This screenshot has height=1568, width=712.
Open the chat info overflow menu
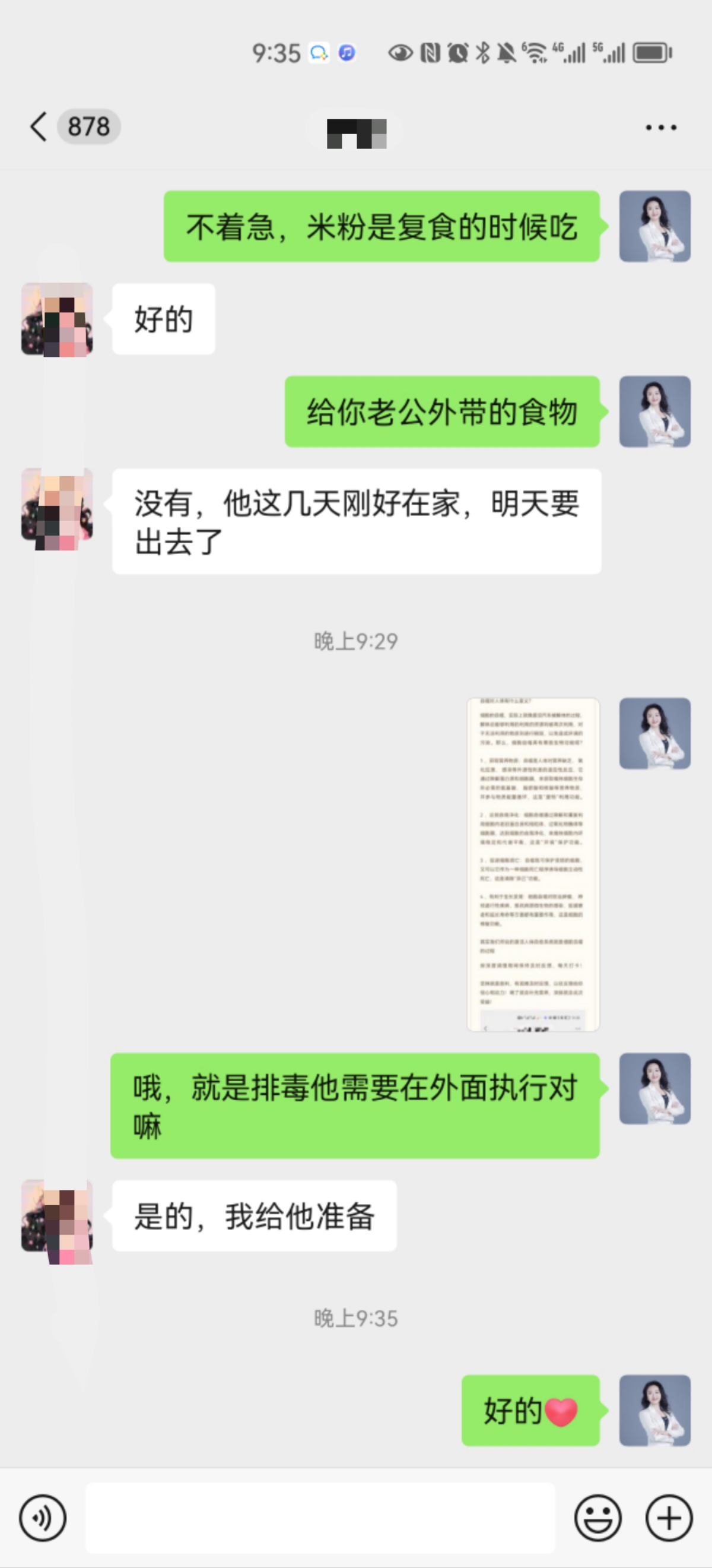[x=661, y=127]
